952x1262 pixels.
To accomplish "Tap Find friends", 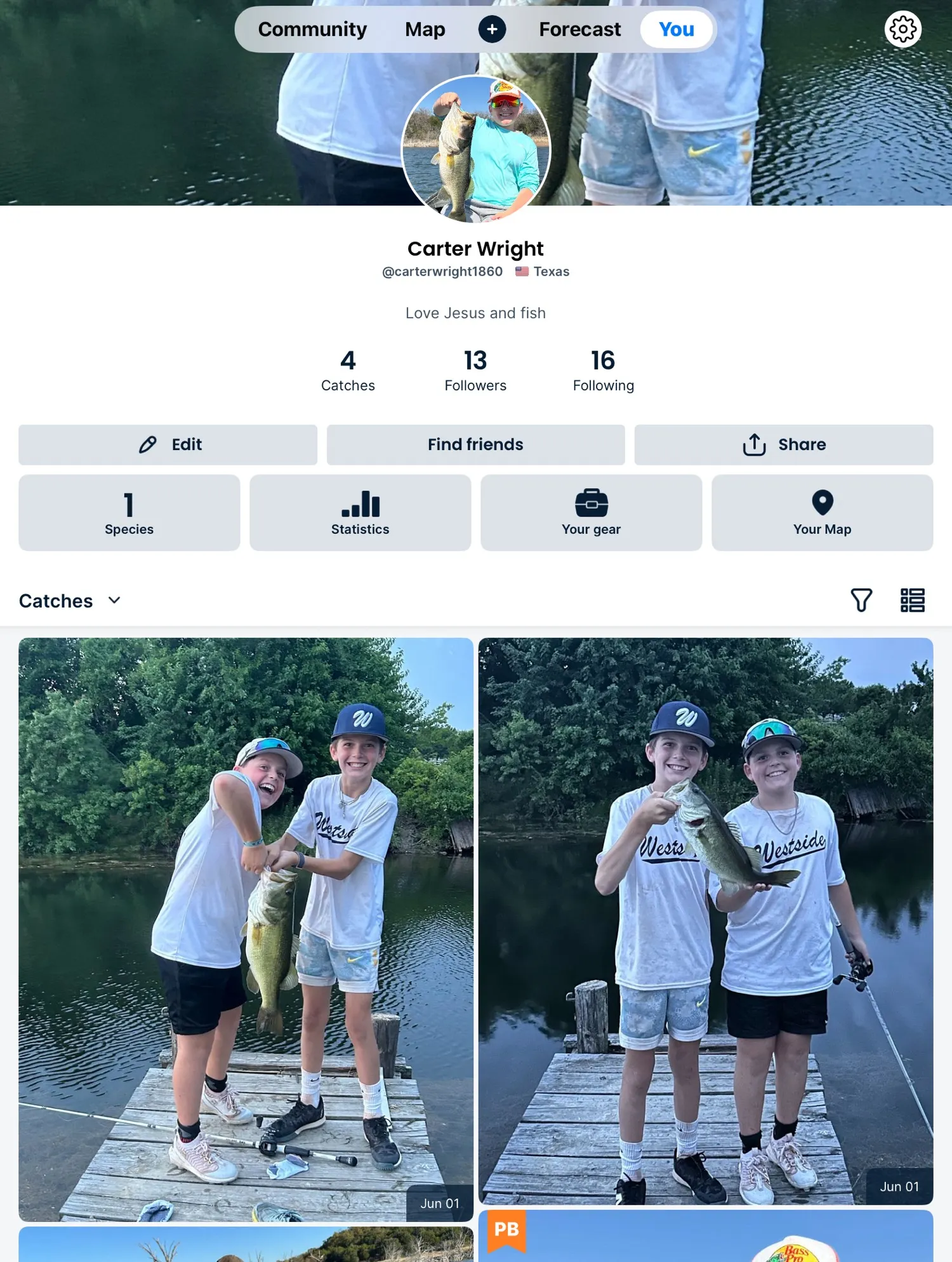I will point(475,444).
